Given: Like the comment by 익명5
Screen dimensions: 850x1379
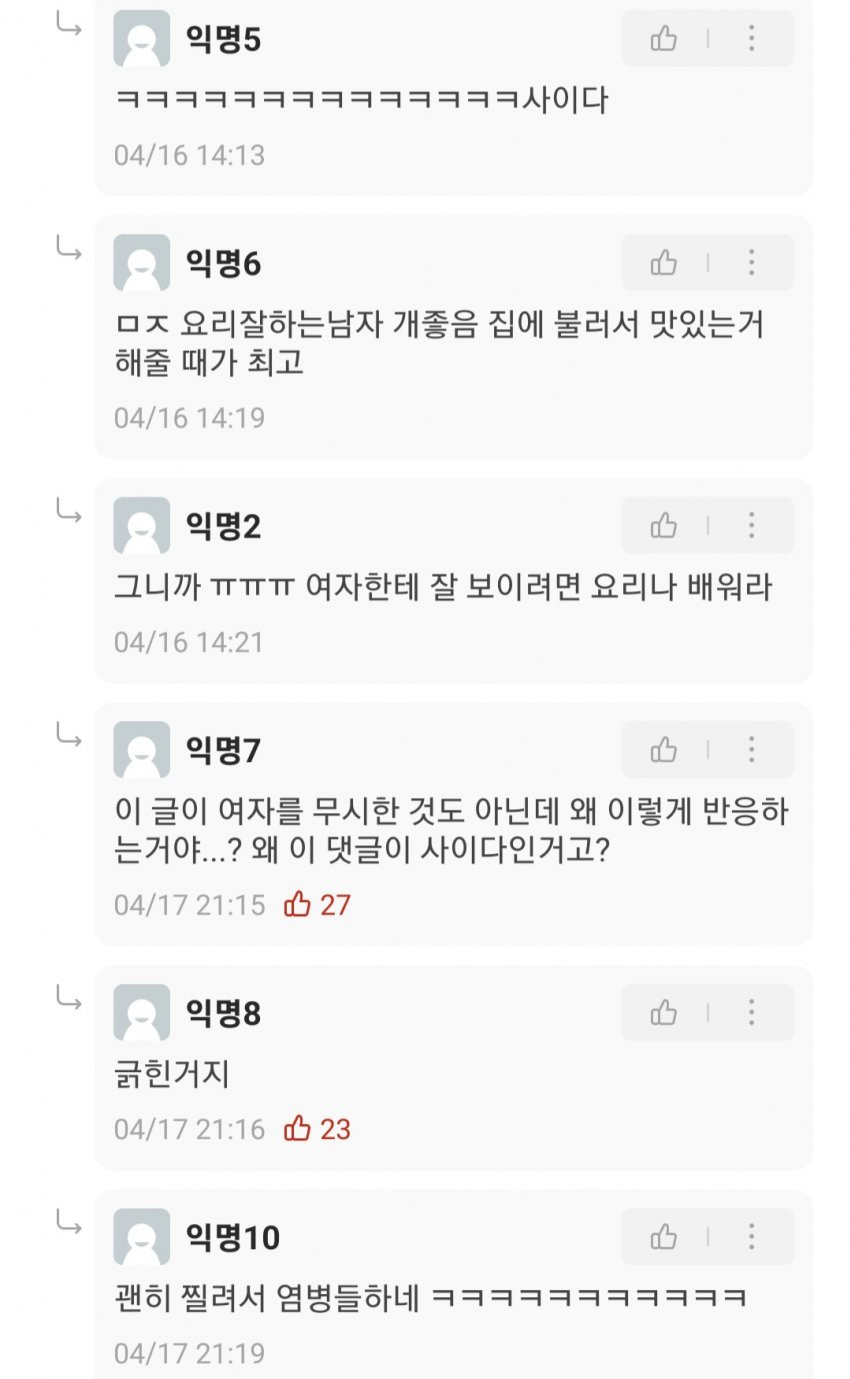Looking at the screenshot, I should (x=664, y=39).
